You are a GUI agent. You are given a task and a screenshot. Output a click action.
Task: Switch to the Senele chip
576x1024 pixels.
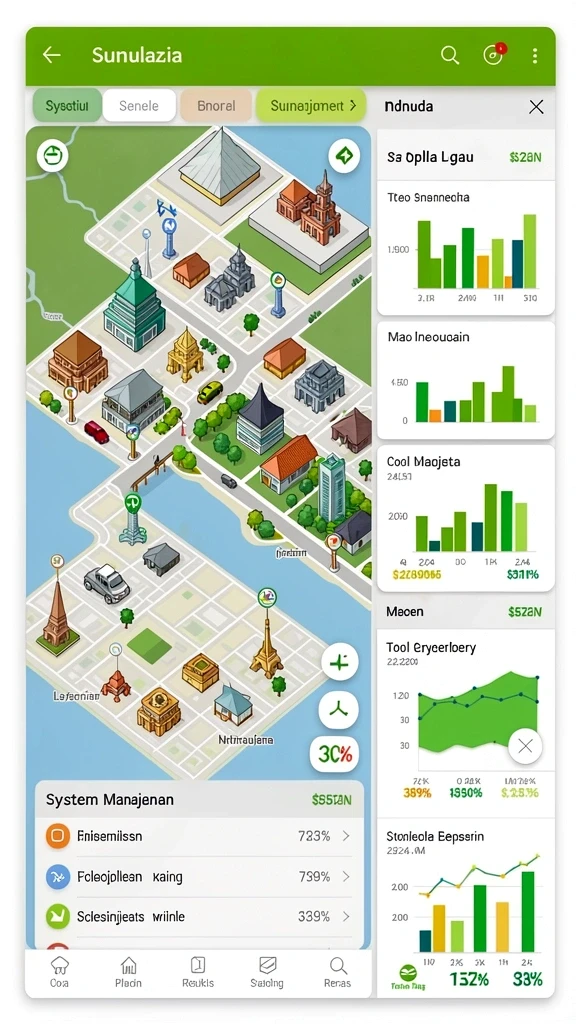click(139, 105)
